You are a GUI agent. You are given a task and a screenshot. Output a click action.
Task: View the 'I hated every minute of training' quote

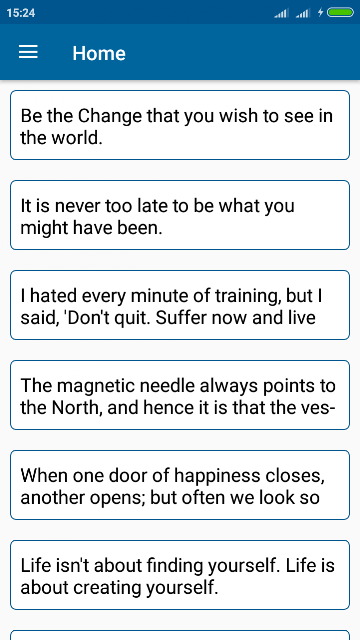(x=180, y=305)
